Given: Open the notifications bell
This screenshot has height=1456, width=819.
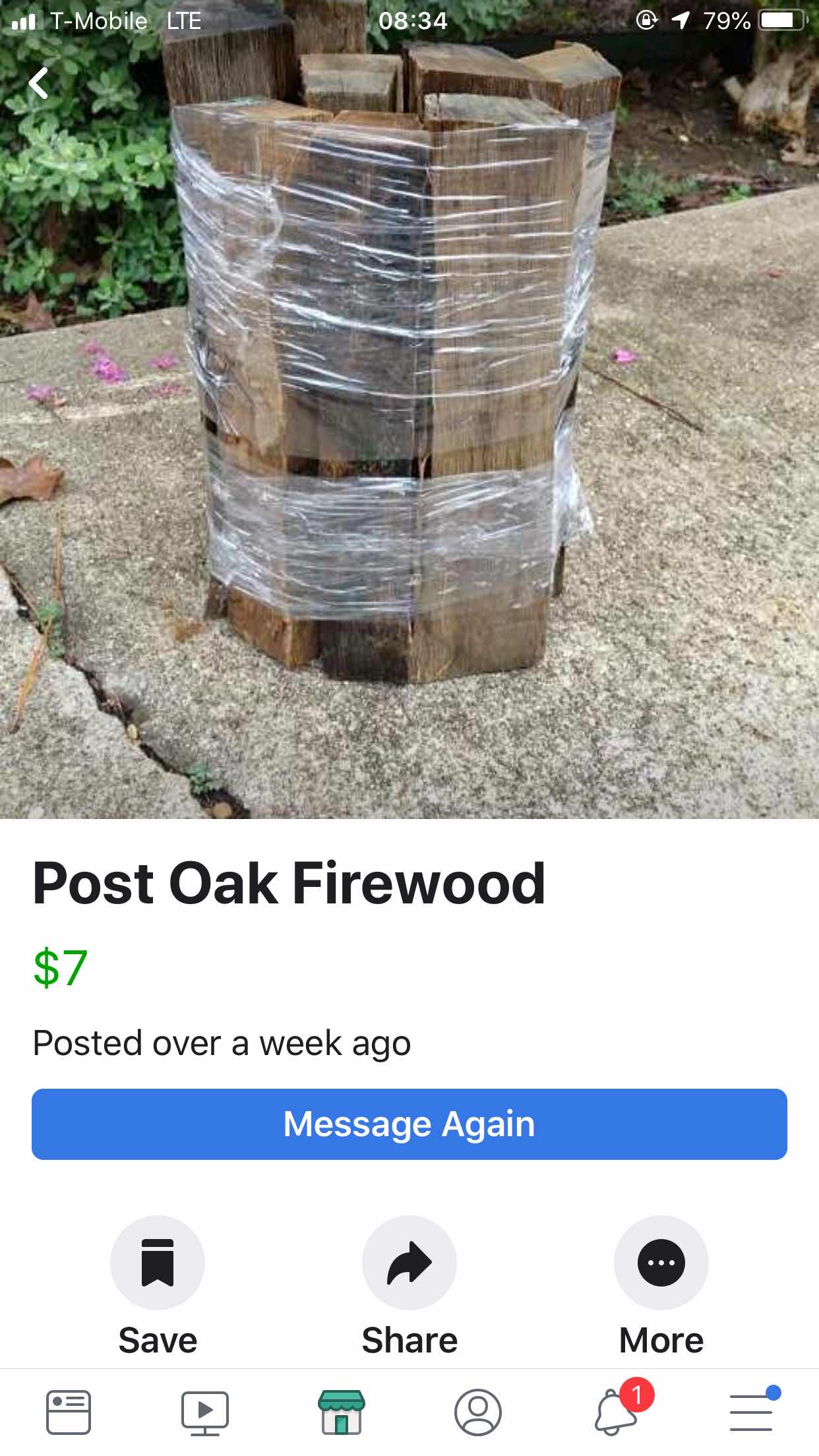Looking at the screenshot, I should coord(617,1412).
